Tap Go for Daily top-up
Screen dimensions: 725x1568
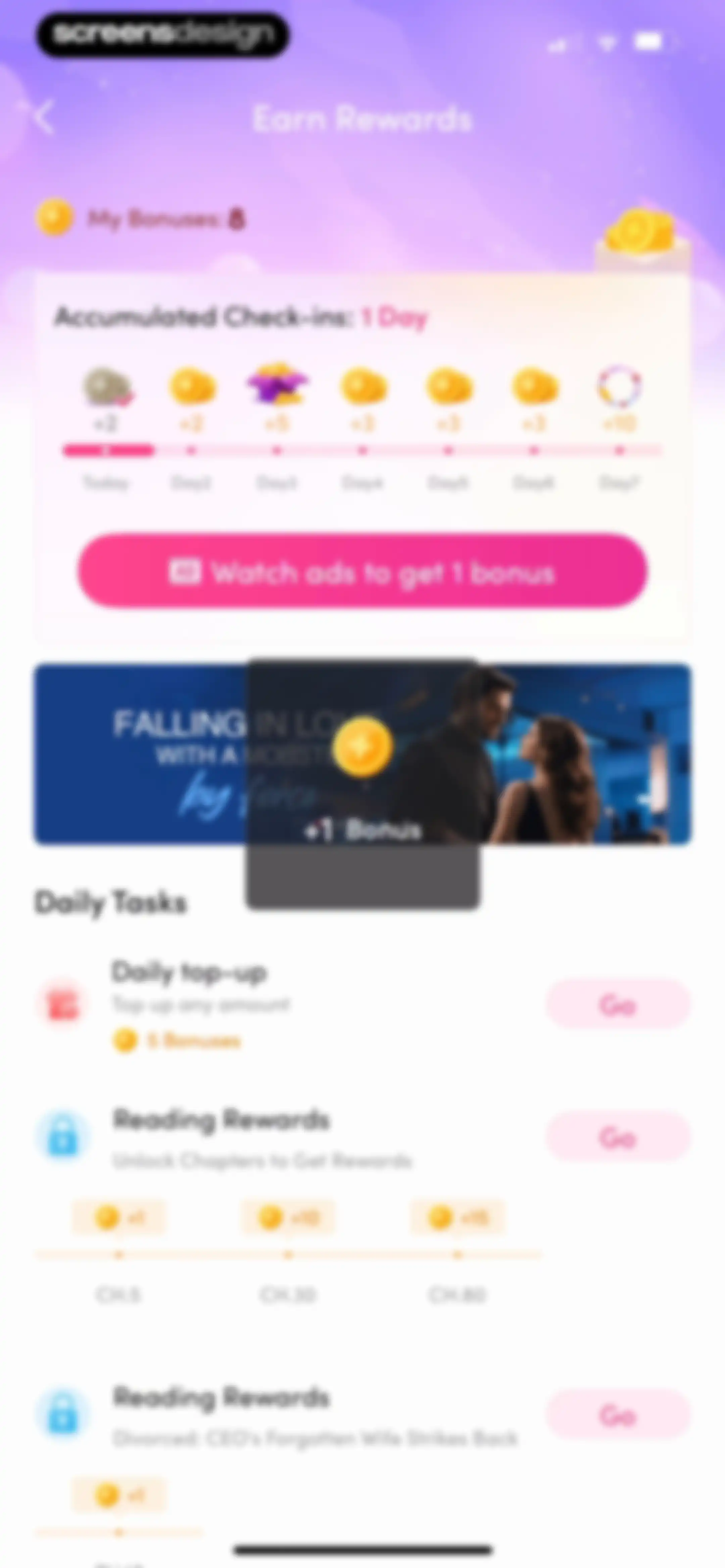point(618,1004)
